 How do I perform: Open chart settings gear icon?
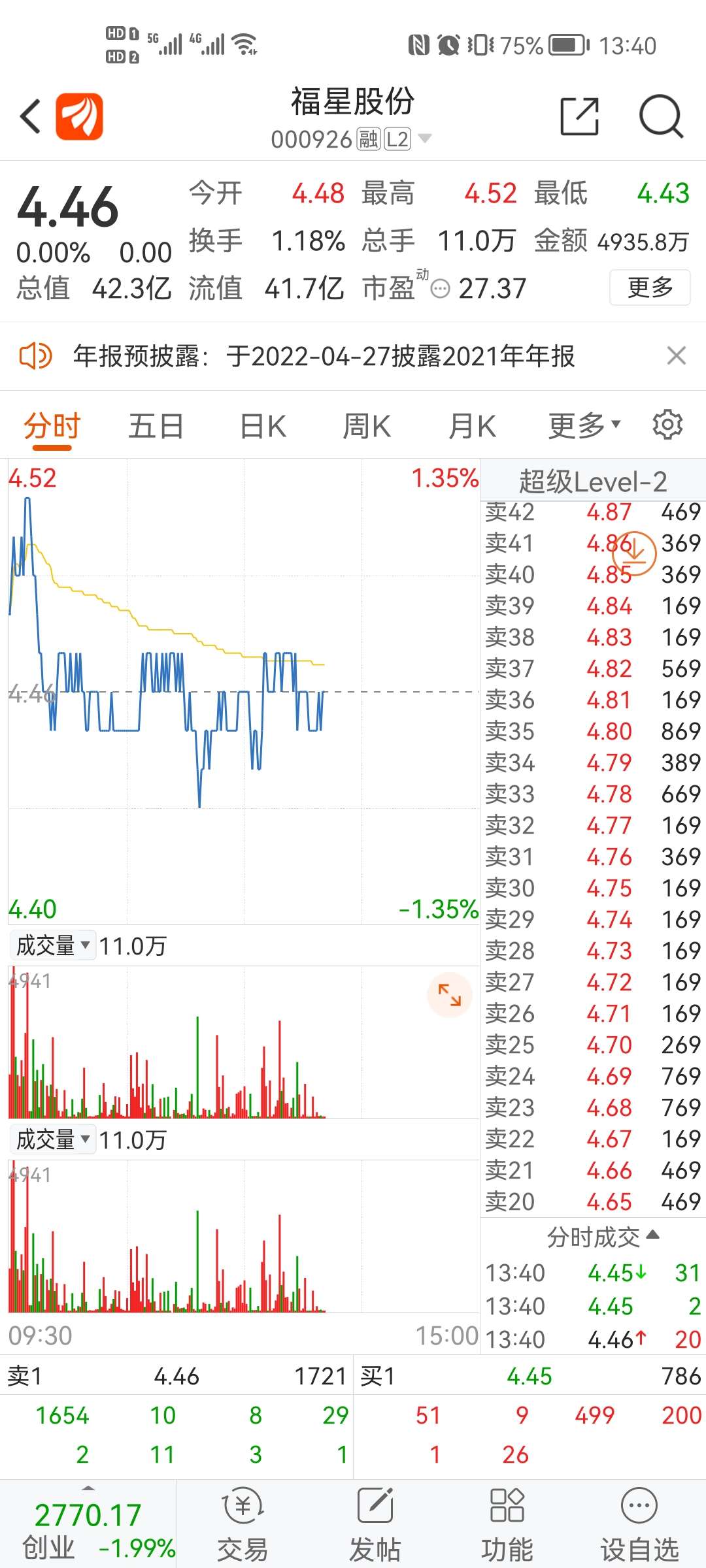tap(667, 425)
